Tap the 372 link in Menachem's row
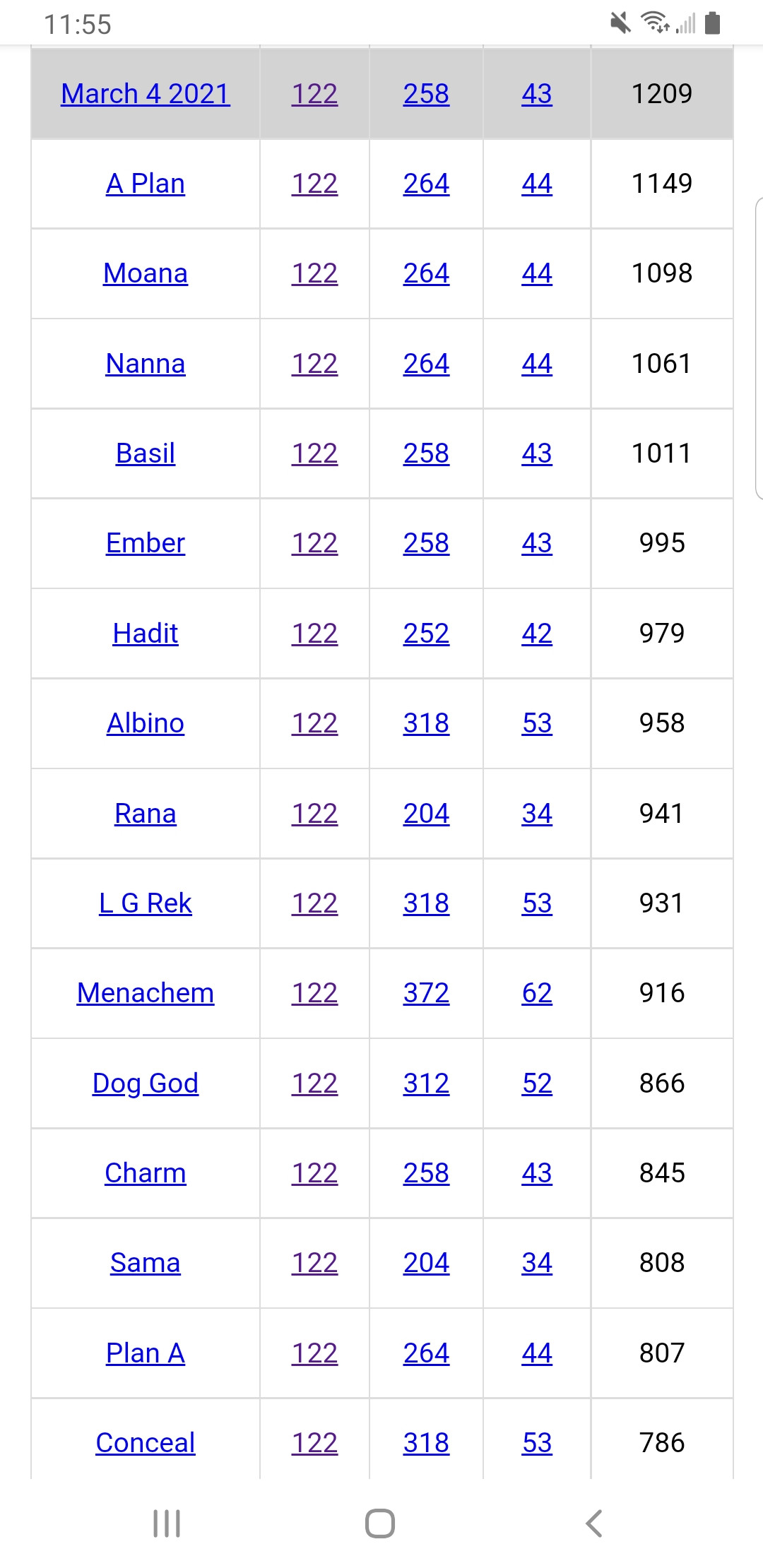The width and height of the screenshot is (763, 1568). coord(426,993)
